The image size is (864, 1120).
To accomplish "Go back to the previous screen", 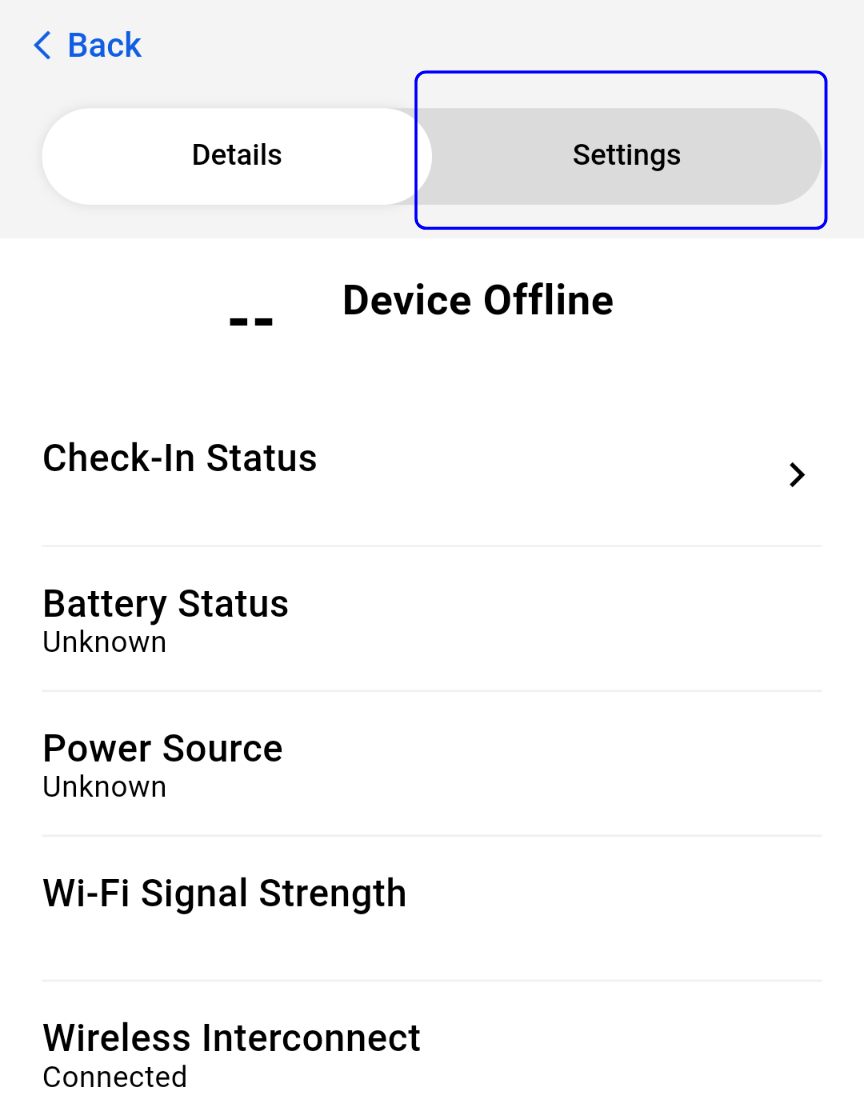I will (88, 45).
